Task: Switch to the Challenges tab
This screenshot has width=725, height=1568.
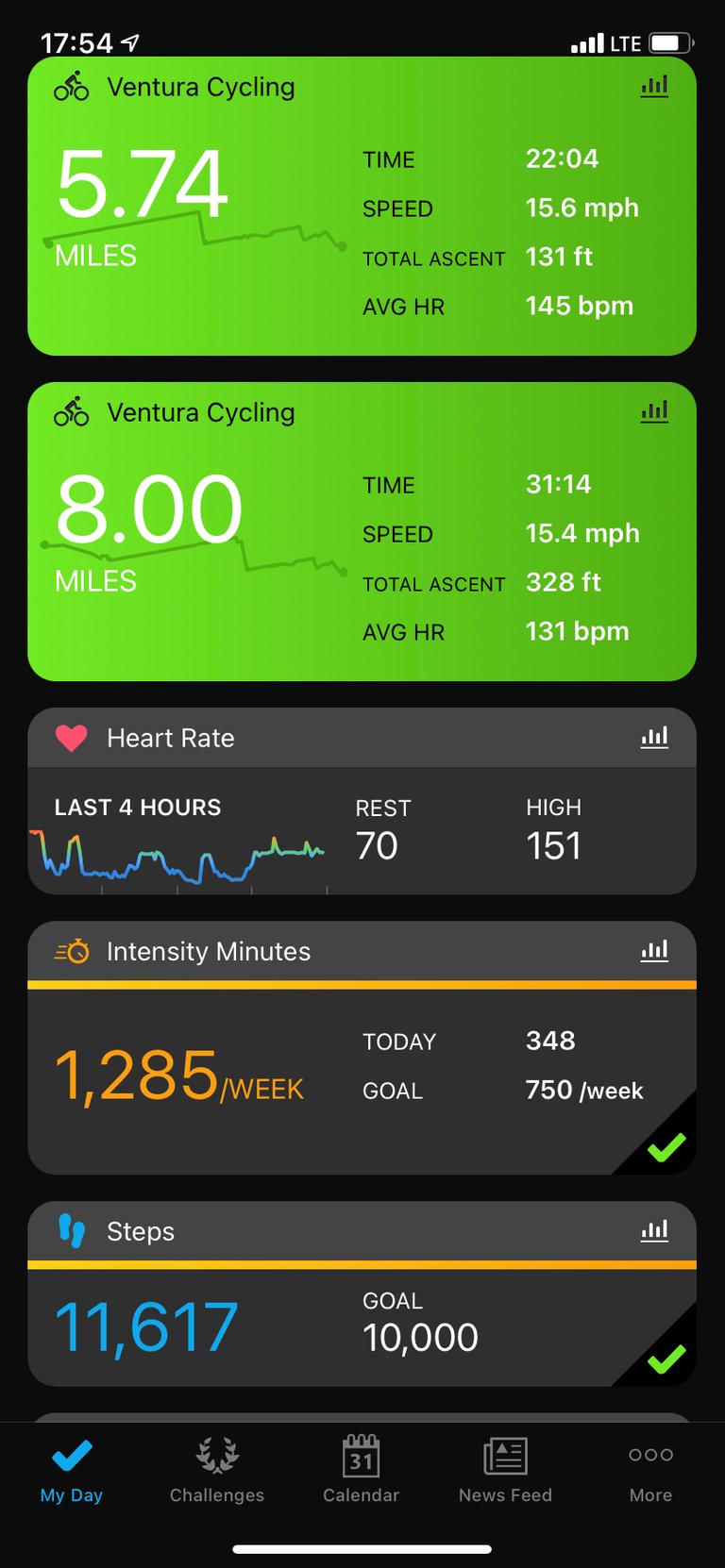Action: (217, 1471)
